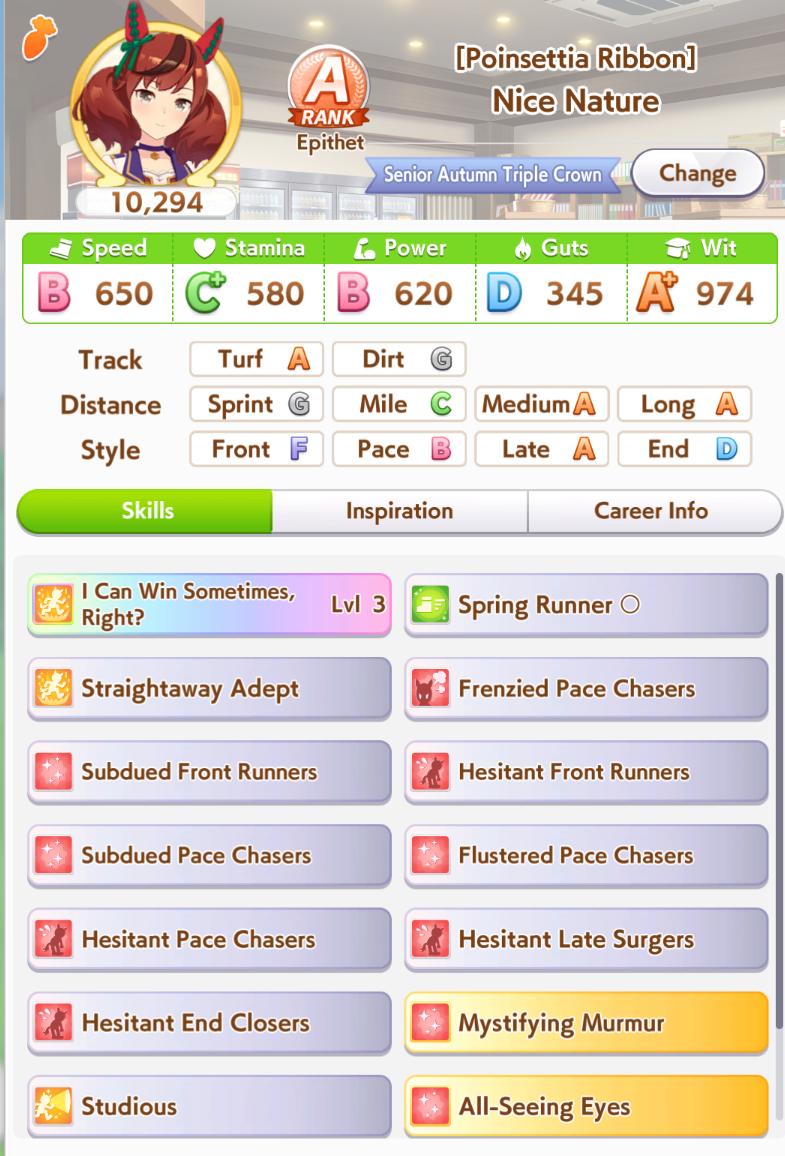Open the Hesitant Front Runners skill
785x1156 pixels.
click(x=587, y=772)
